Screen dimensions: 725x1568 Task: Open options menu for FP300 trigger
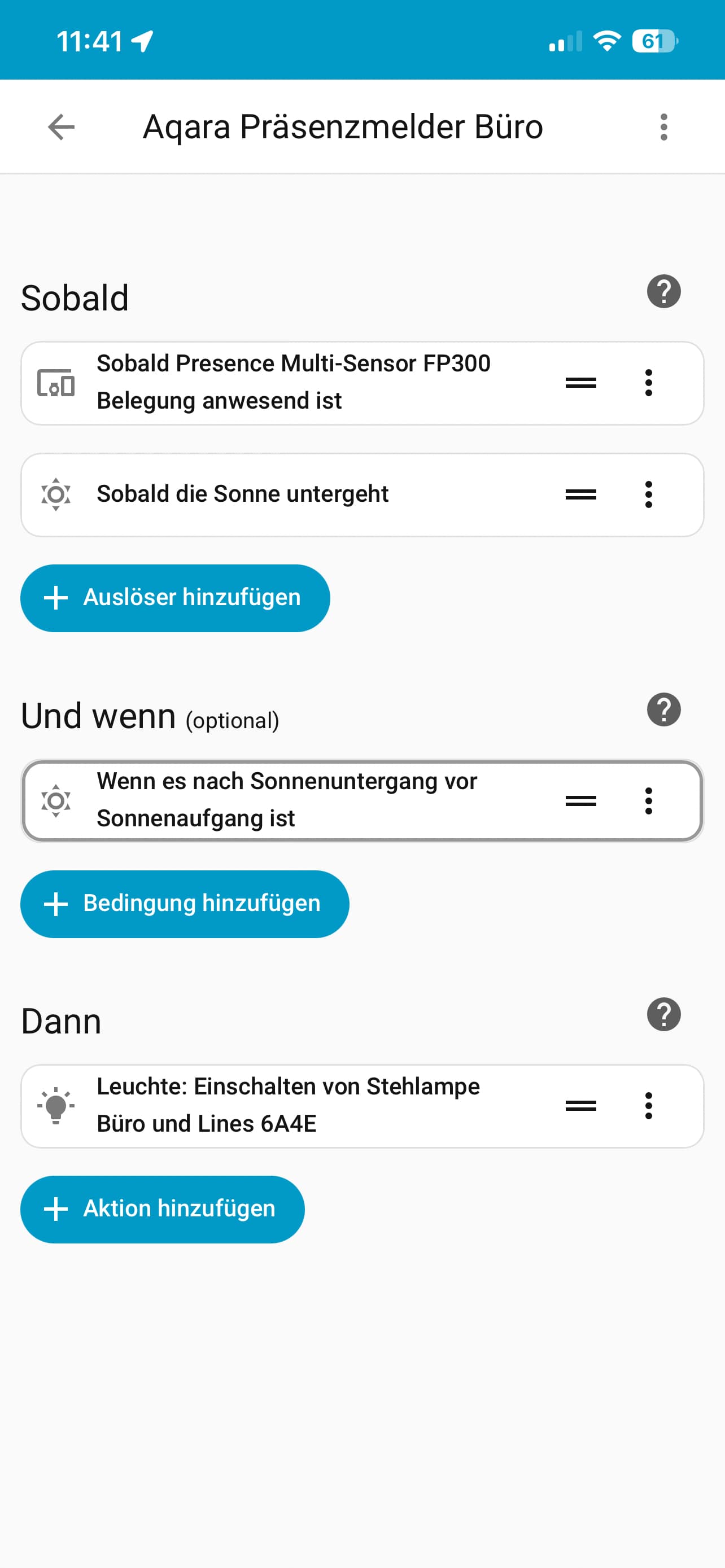[x=648, y=383]
